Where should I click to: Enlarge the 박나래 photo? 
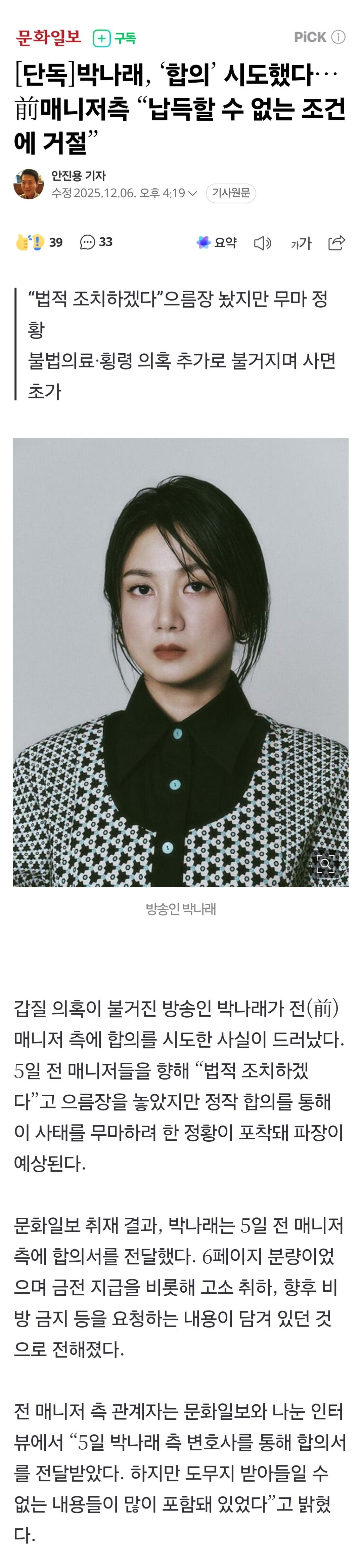coord(325,863)
